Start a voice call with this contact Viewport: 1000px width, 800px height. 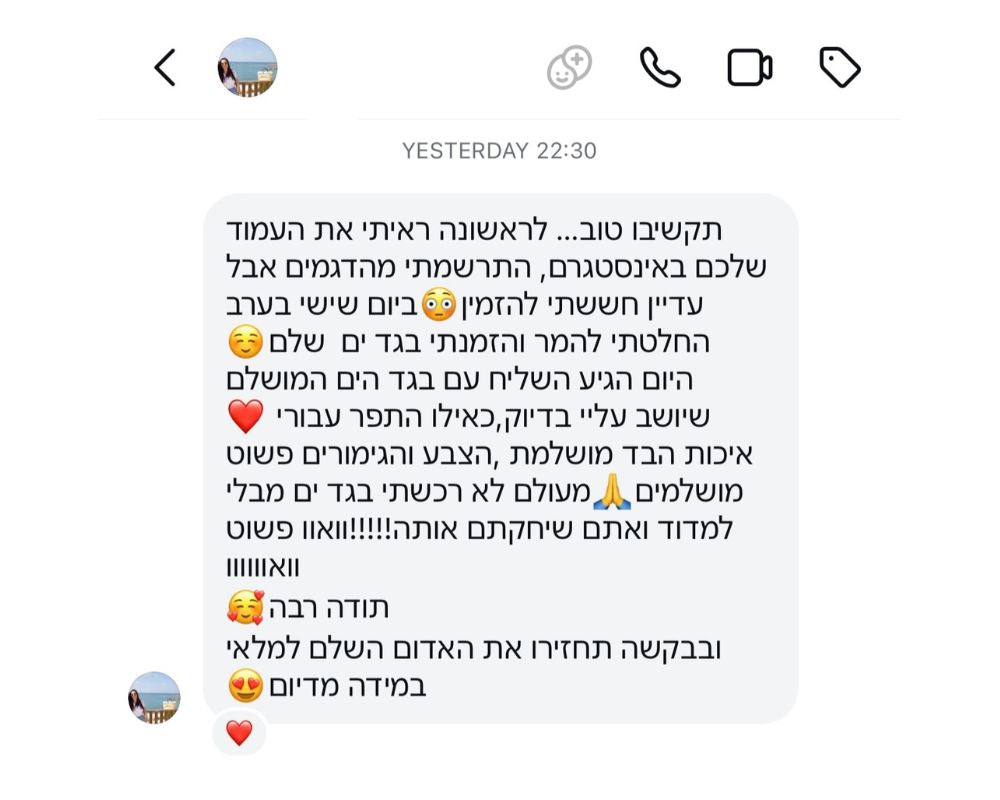tap(660, 68)
